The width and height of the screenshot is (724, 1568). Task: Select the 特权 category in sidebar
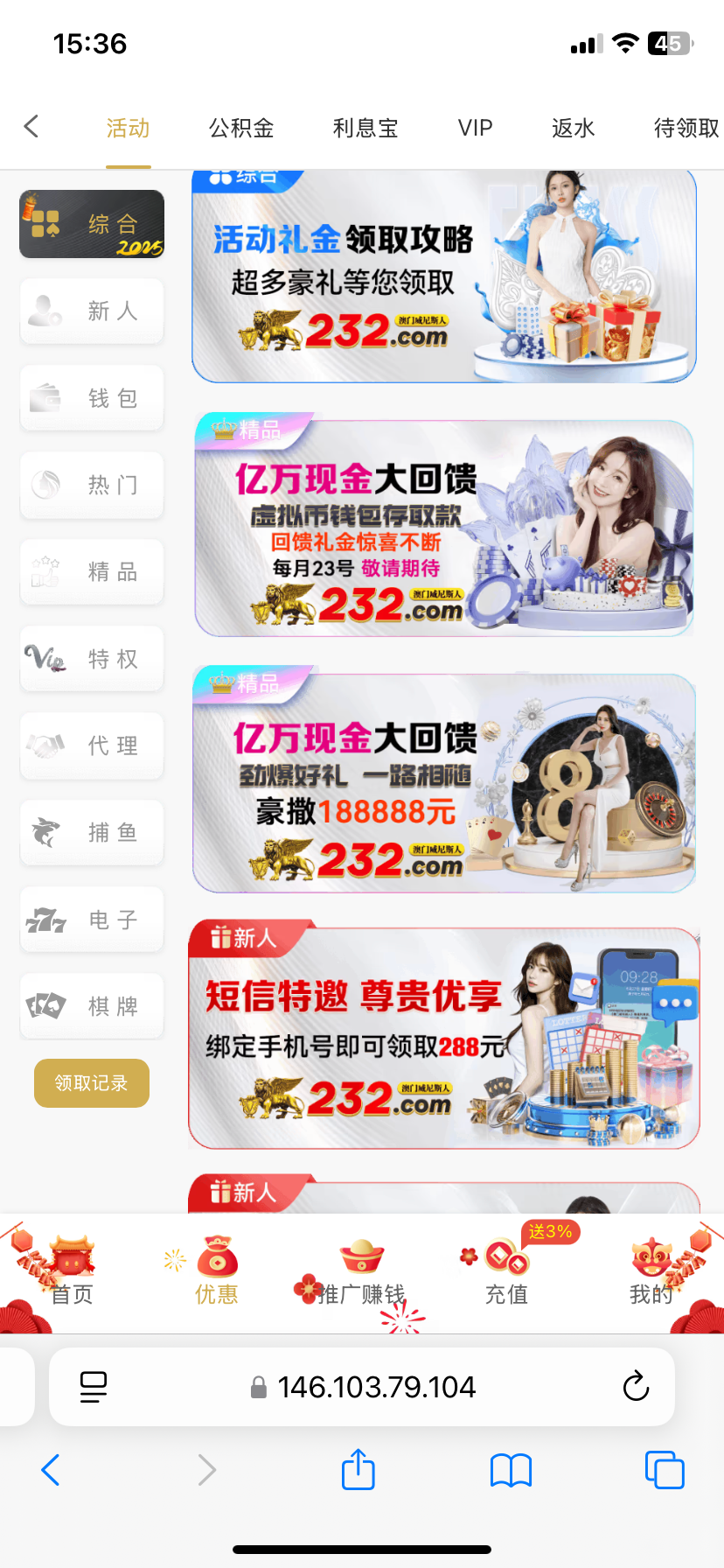[92, 659]
